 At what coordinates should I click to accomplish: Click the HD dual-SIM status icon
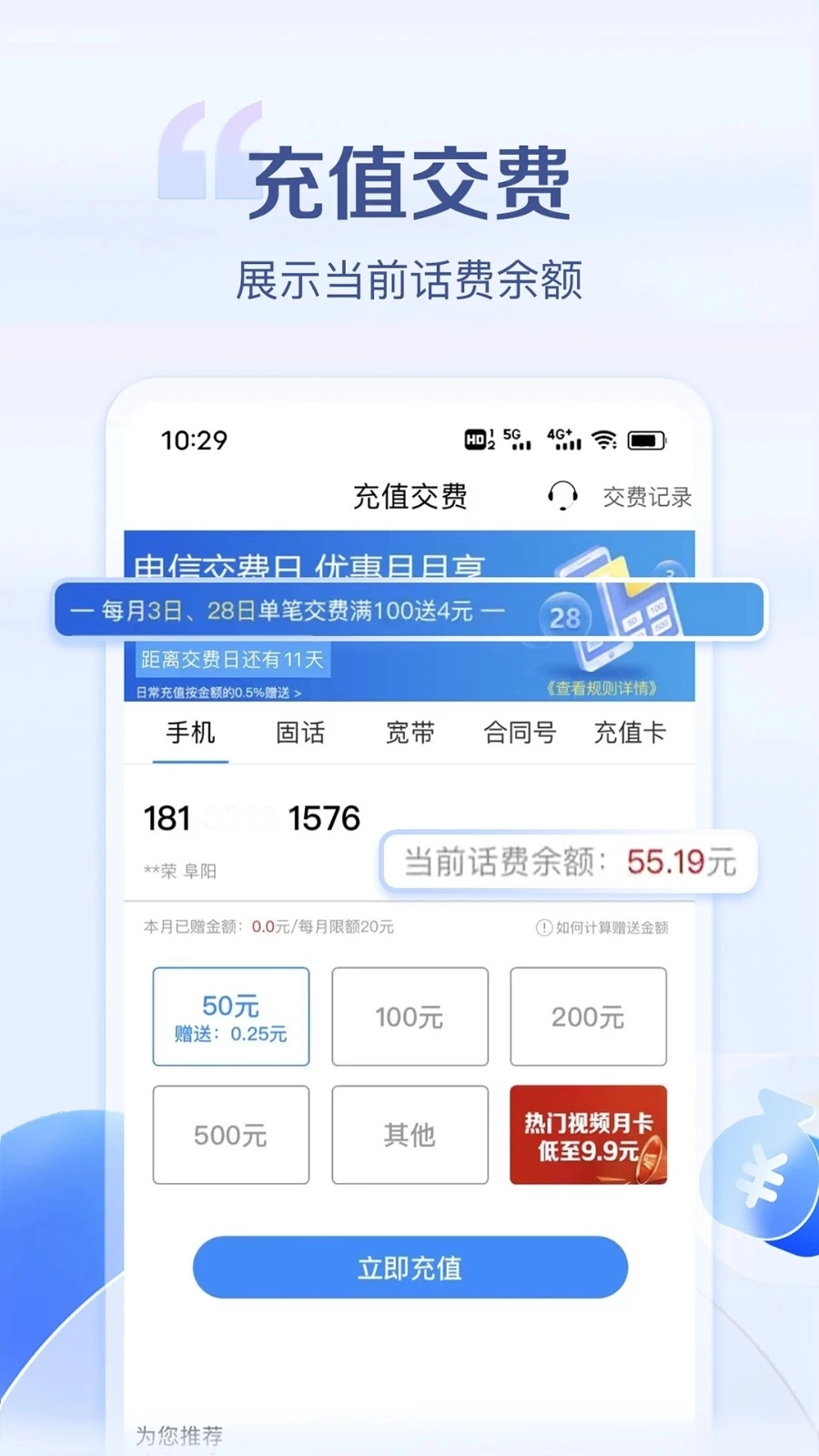click(x=477, y=440)
